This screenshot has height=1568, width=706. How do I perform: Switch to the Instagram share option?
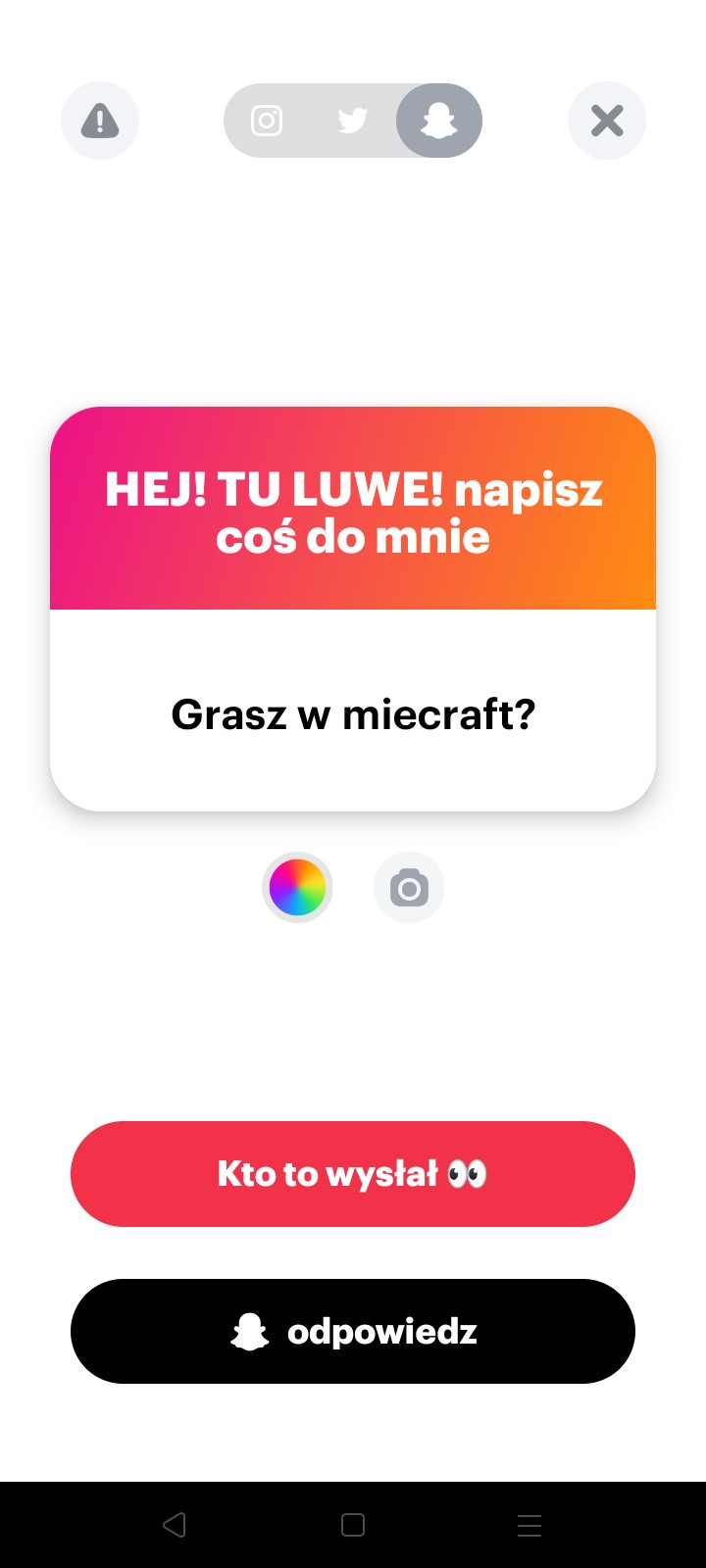tap(267, 121)
